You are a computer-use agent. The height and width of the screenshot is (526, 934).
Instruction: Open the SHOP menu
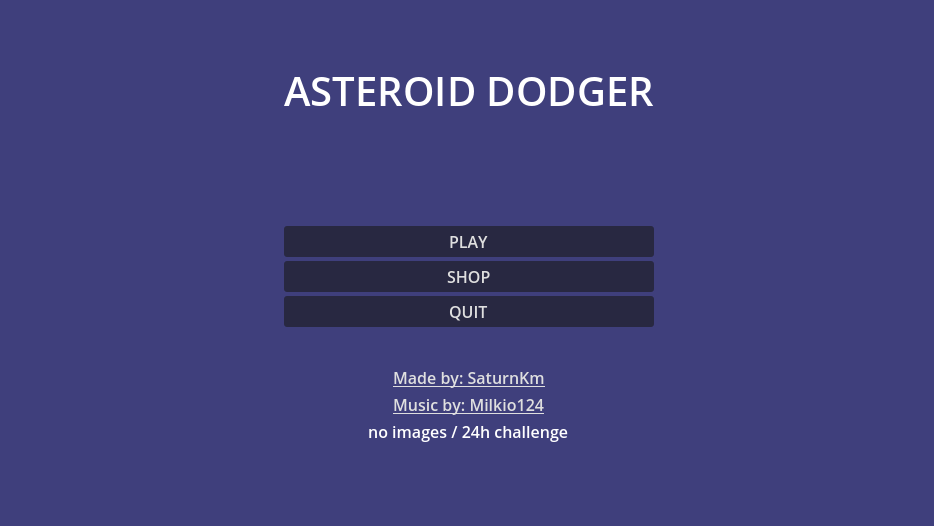pyautogui.click(x=468, y=277)
